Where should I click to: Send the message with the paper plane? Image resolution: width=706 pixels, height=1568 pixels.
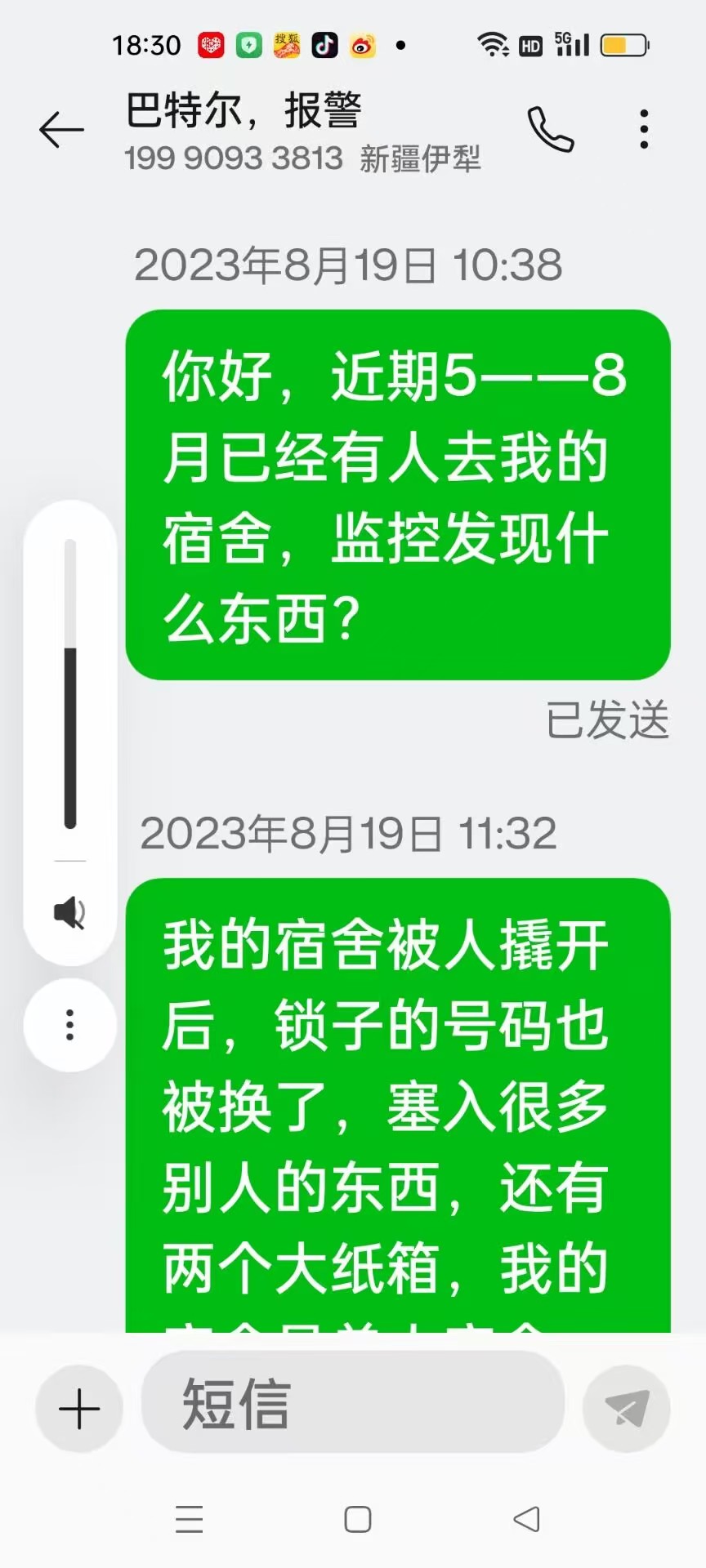point(627,1409)
